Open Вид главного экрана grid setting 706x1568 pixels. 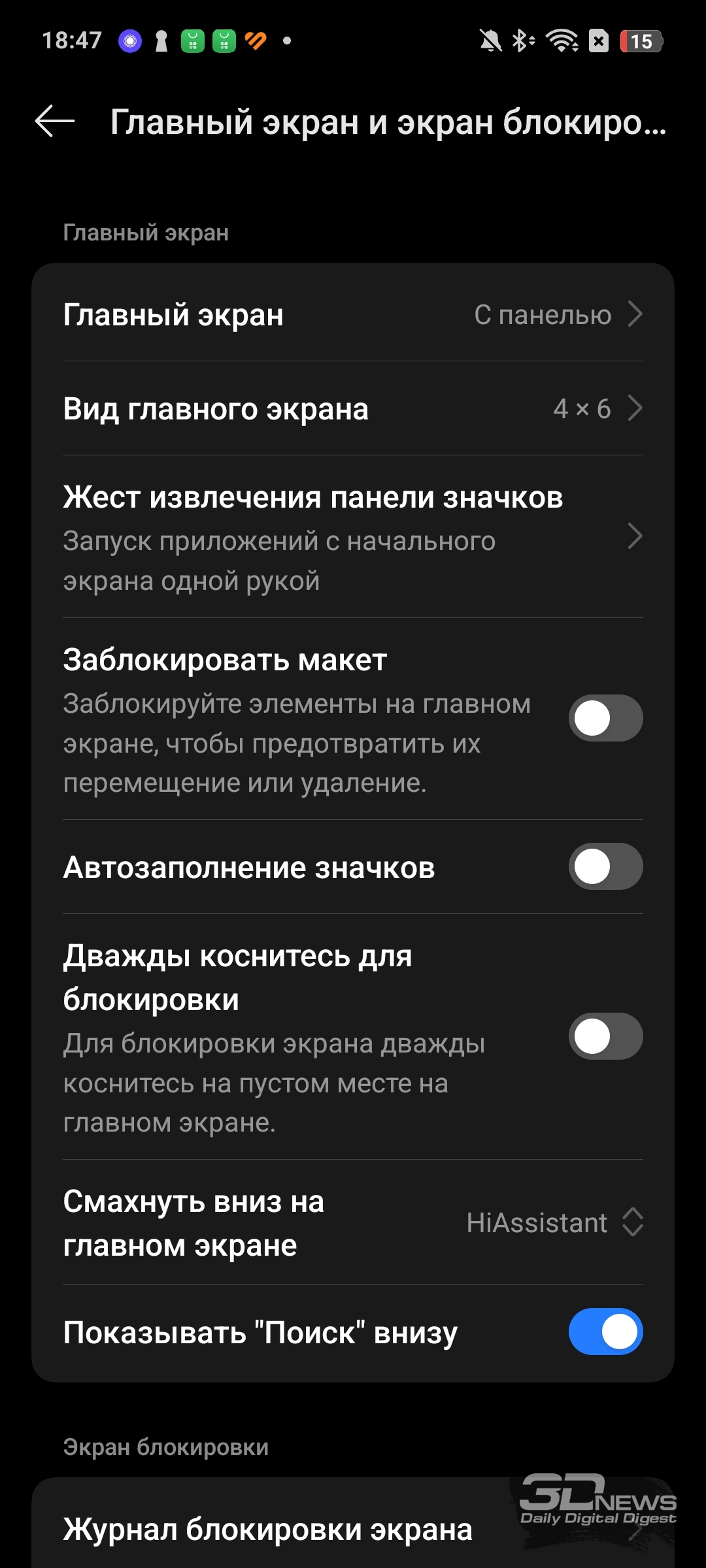coord(353,408)
